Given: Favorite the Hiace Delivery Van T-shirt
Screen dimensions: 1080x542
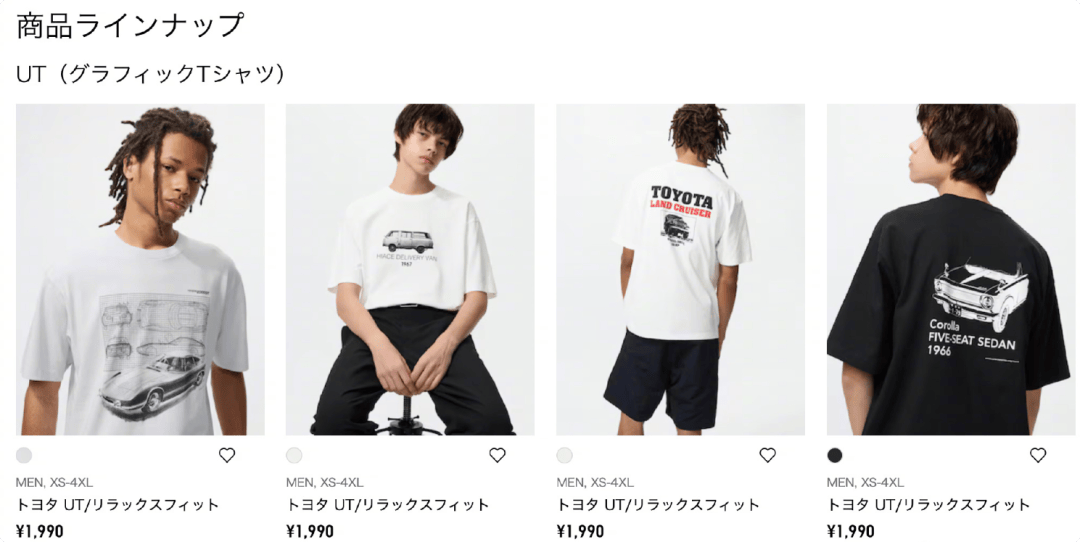Looking at the screenshot, I should coord(497,455).
